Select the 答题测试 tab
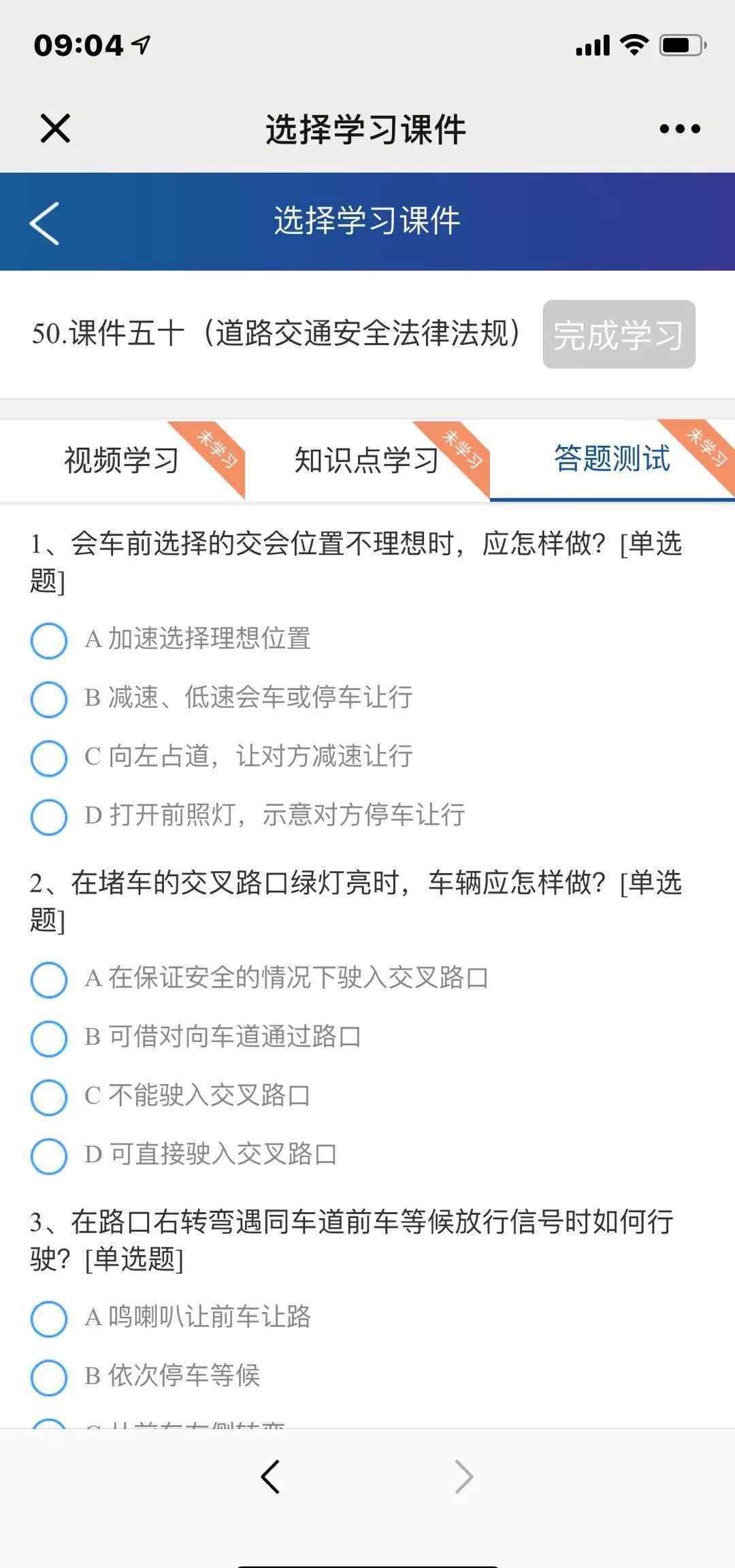Viewport: 735px width, 1568px height. click(612, 459)
